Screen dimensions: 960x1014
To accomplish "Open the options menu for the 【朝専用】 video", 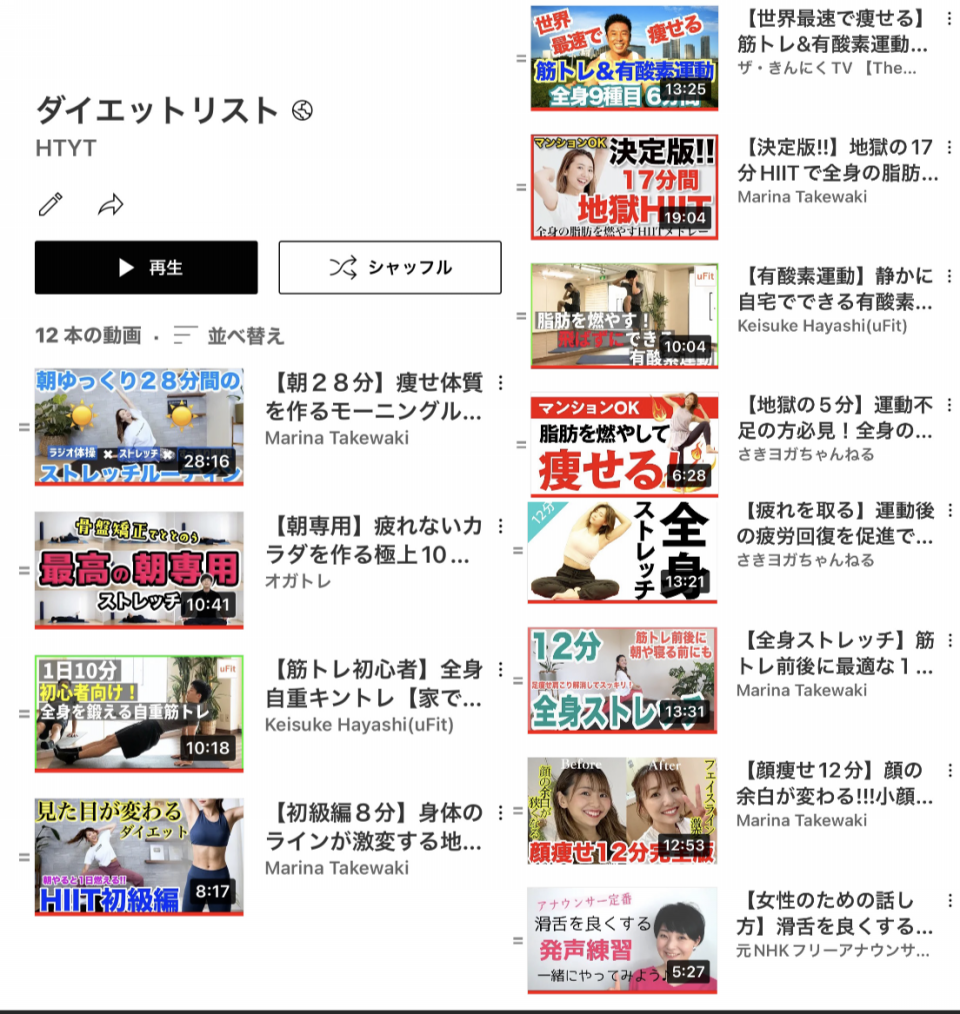I will [501, 526].
